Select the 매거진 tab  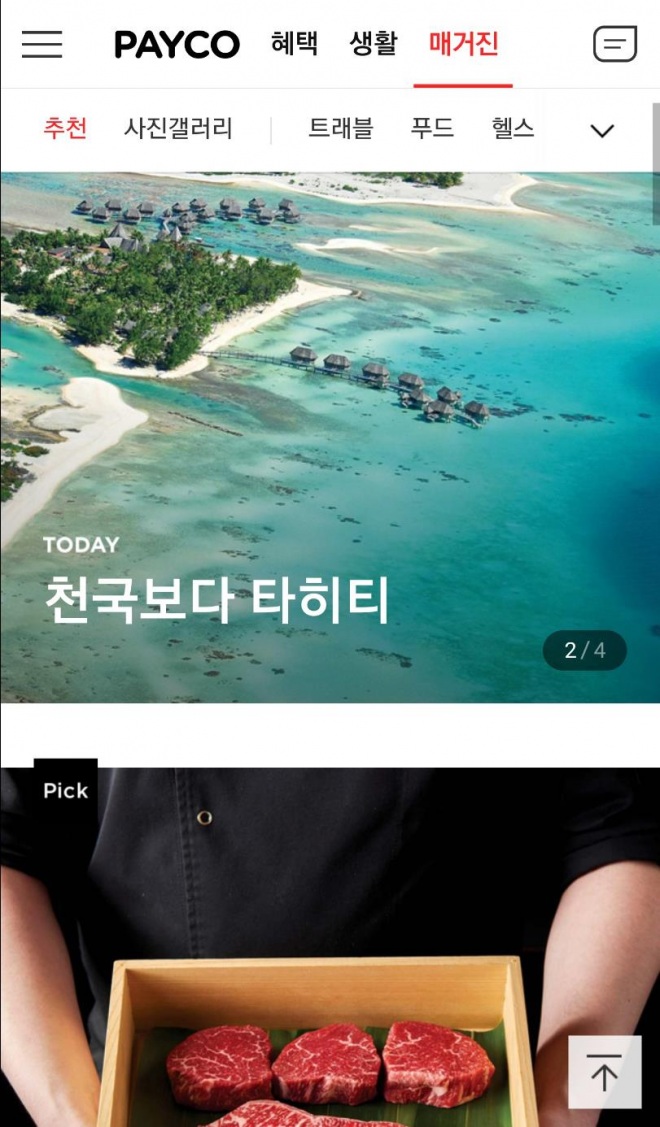pyautogui.click(x=463, y=44)
